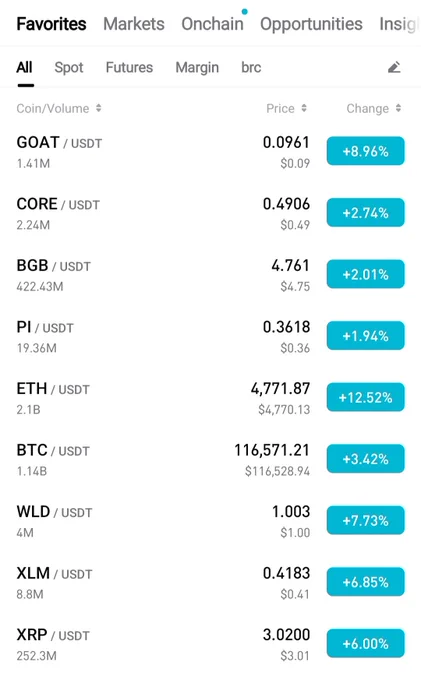This screenshot has width=421, height=680.
Task: Sort list by Change
Action: 373,108
